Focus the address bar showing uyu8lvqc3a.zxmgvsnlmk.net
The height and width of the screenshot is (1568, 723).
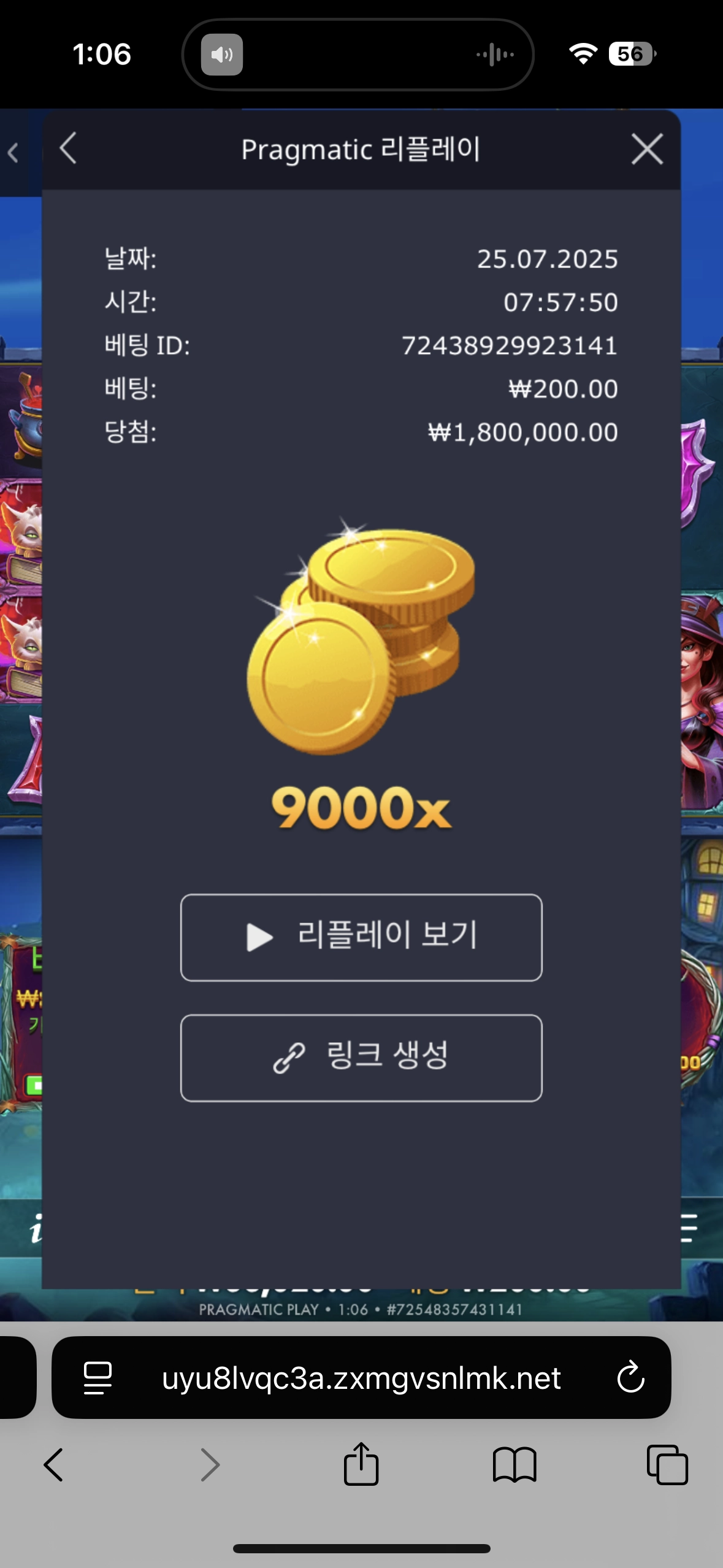(x=361, y=1378)
